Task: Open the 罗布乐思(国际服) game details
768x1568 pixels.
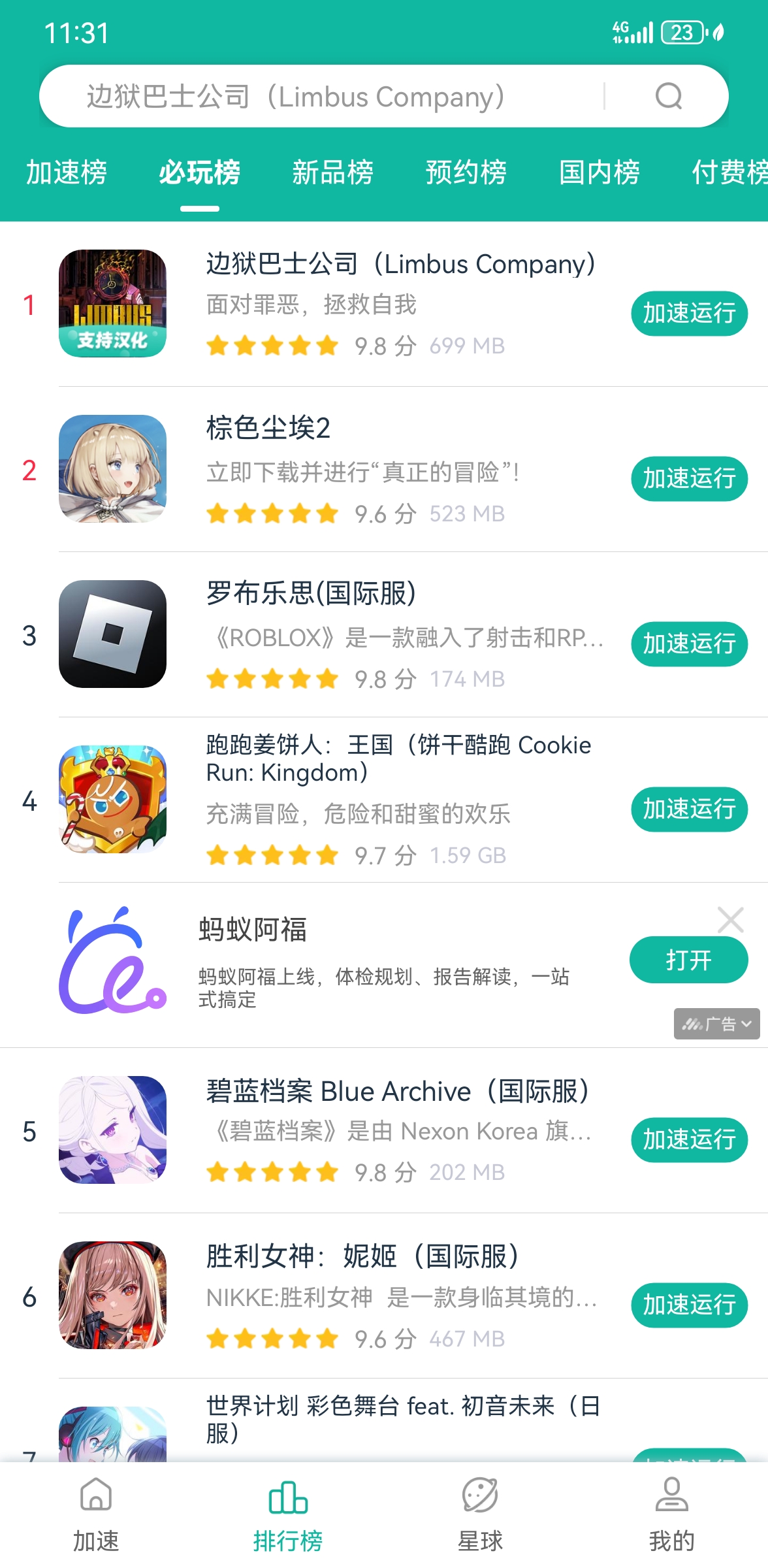Action: point(311,594)
